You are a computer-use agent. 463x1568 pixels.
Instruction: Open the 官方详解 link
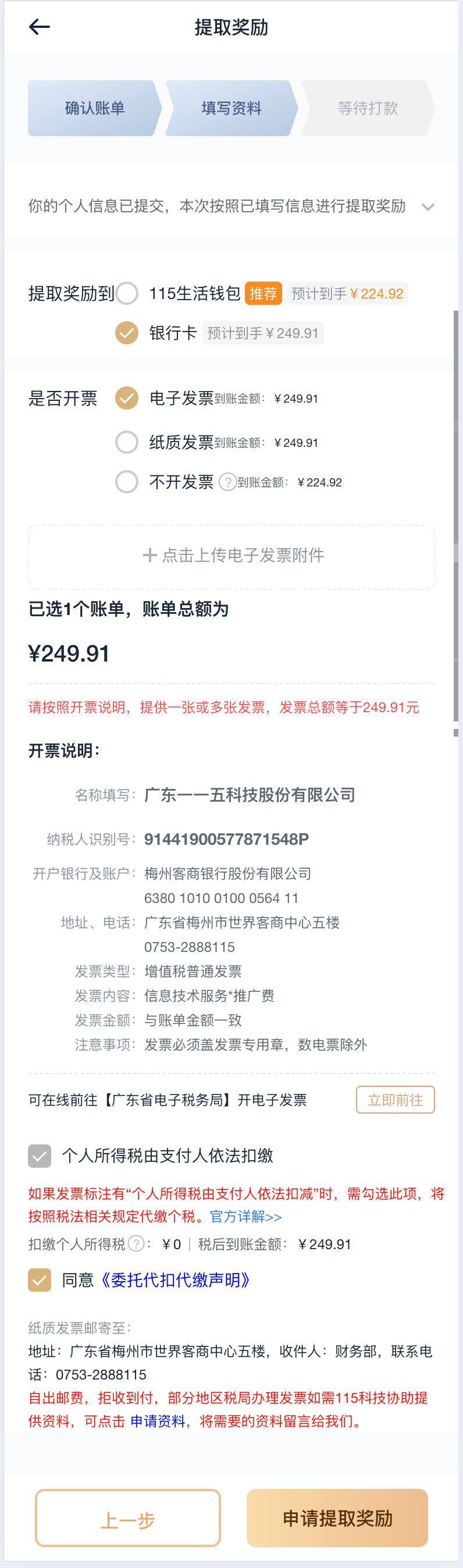coord(246,1217)
